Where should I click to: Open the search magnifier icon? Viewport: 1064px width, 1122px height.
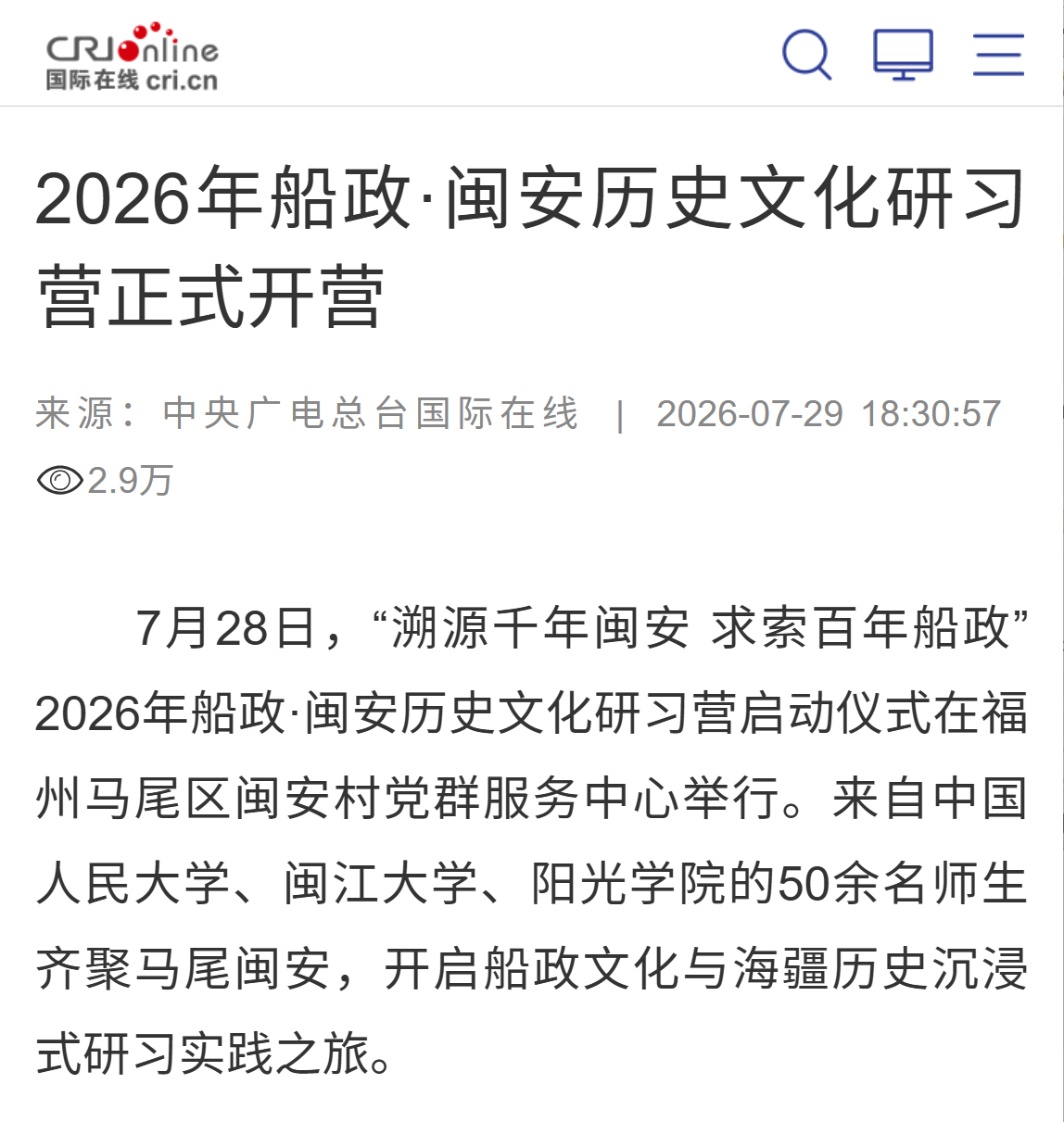[x=807, y=54]
